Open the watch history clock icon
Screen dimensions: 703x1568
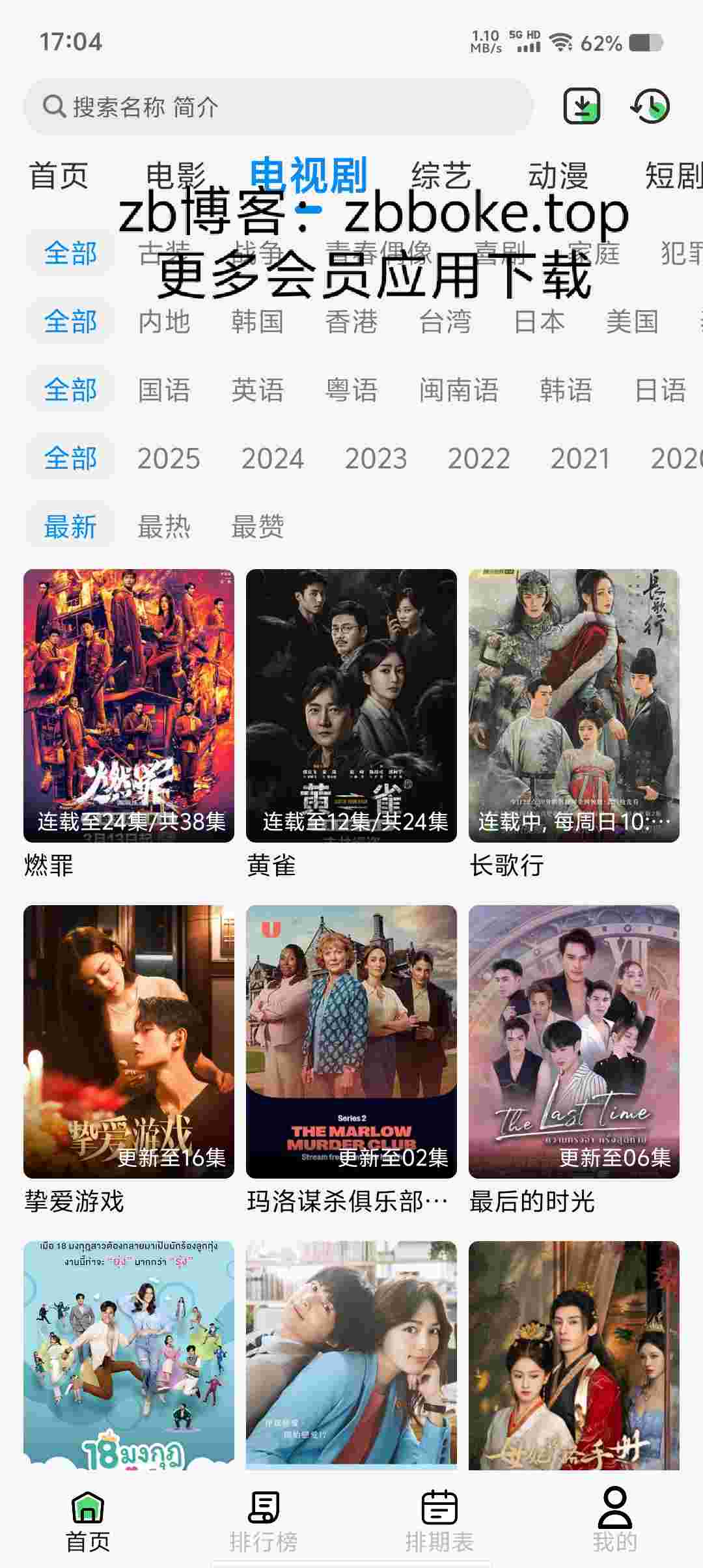coord(650,106)
